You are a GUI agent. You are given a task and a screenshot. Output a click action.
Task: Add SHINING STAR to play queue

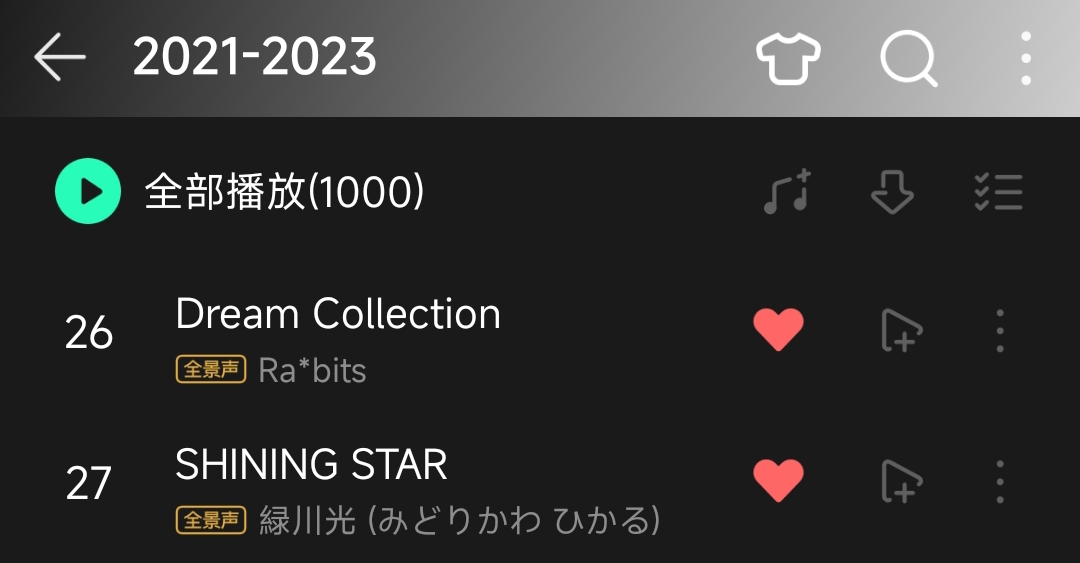[900, 482]
